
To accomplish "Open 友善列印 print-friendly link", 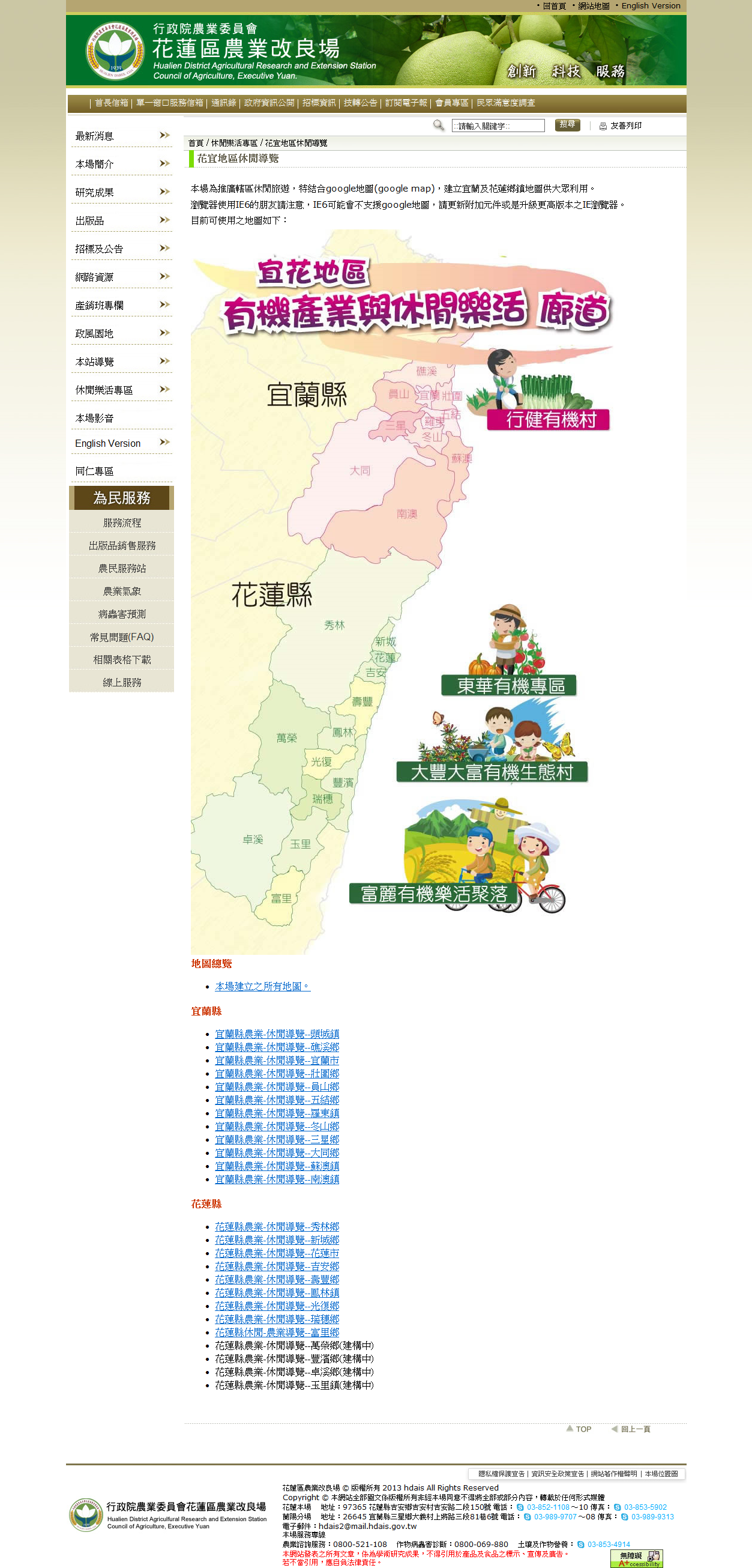I will pos(625,126).
